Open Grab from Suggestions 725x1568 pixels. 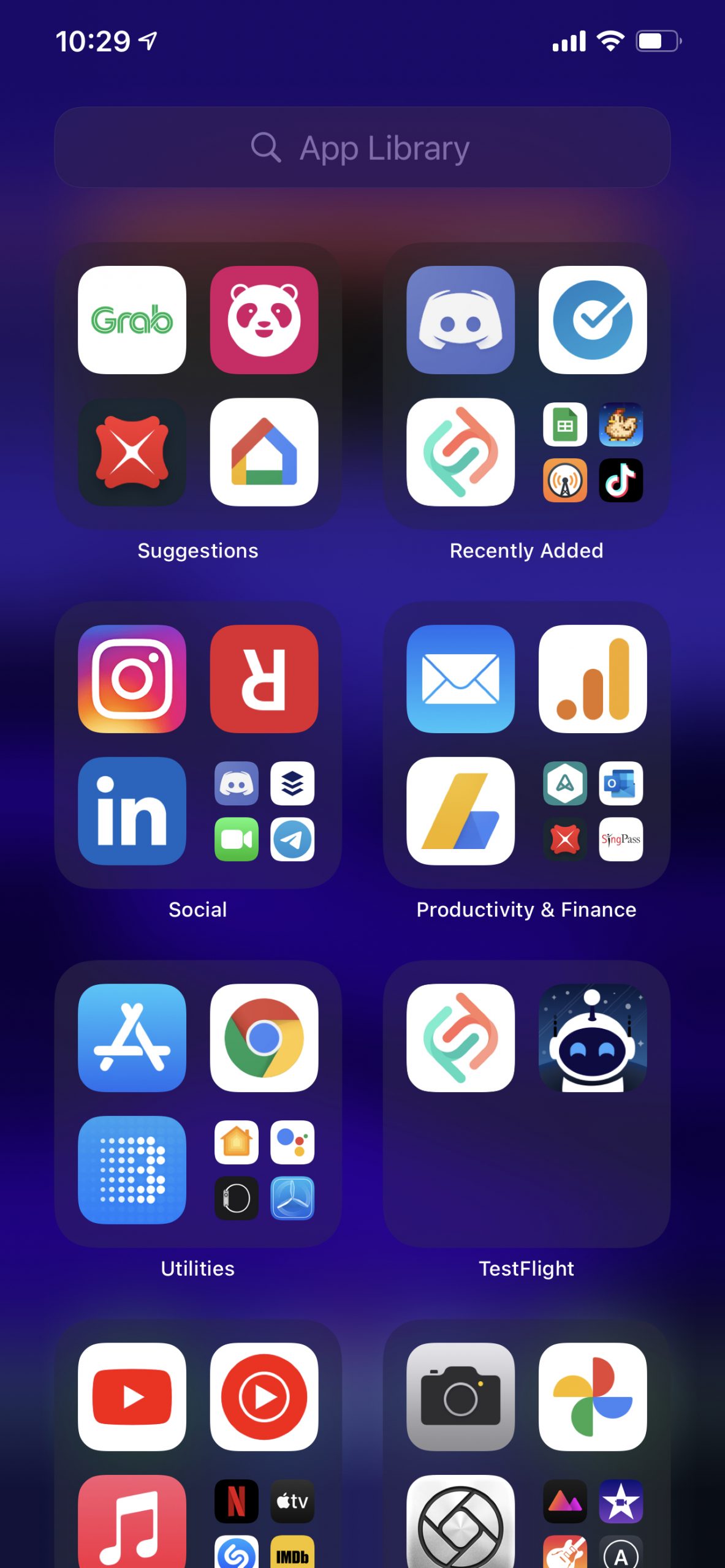point(132,322)
